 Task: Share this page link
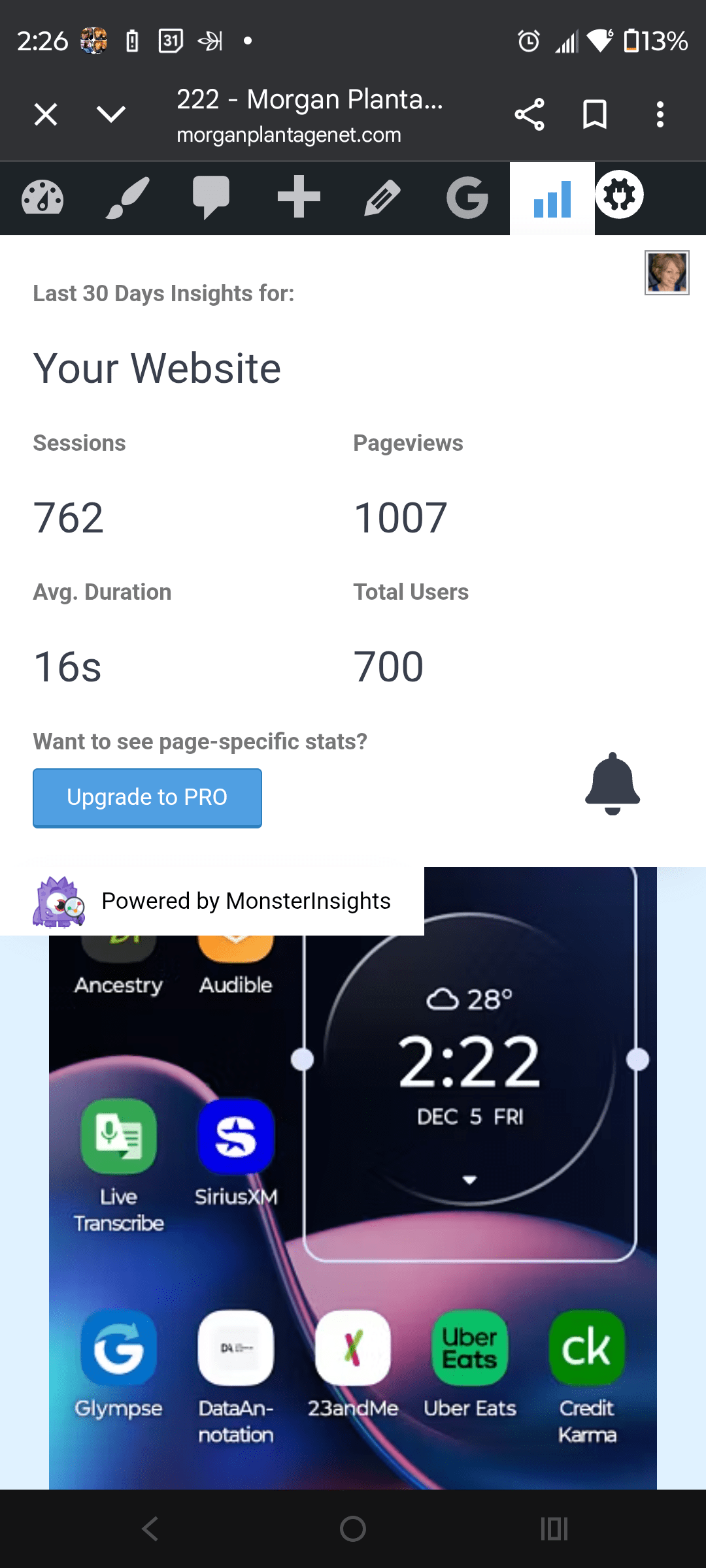529,114
